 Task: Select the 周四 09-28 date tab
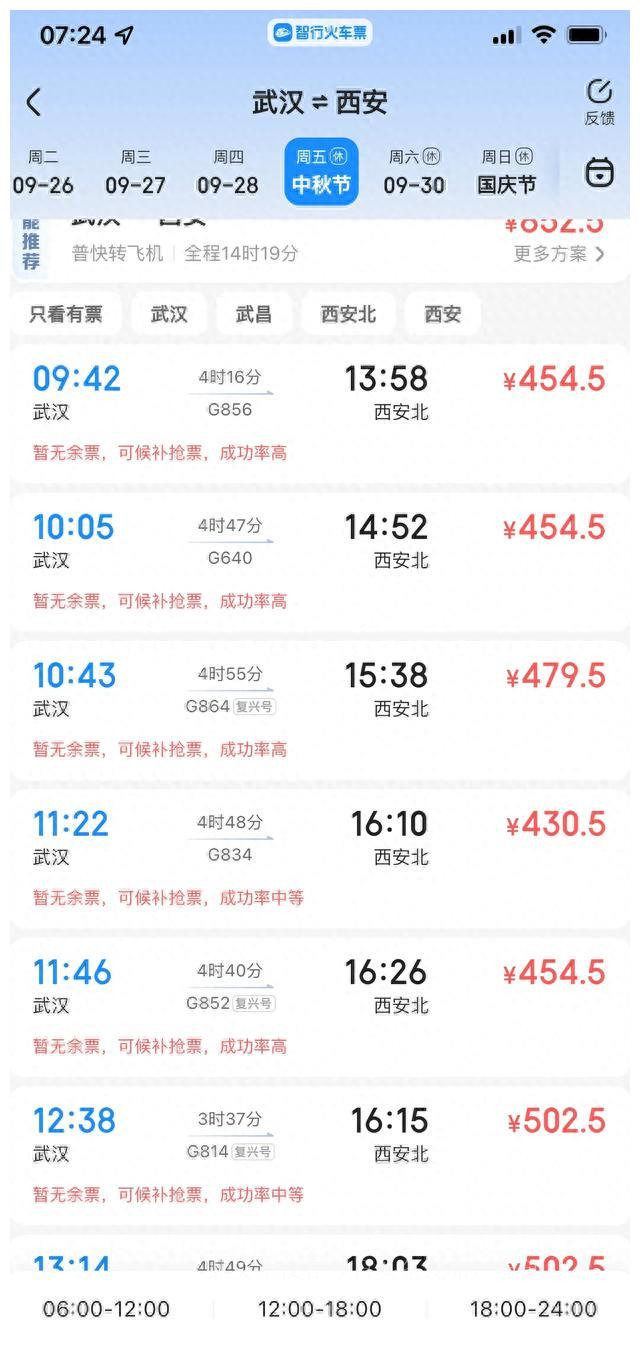tap(228, 172)
